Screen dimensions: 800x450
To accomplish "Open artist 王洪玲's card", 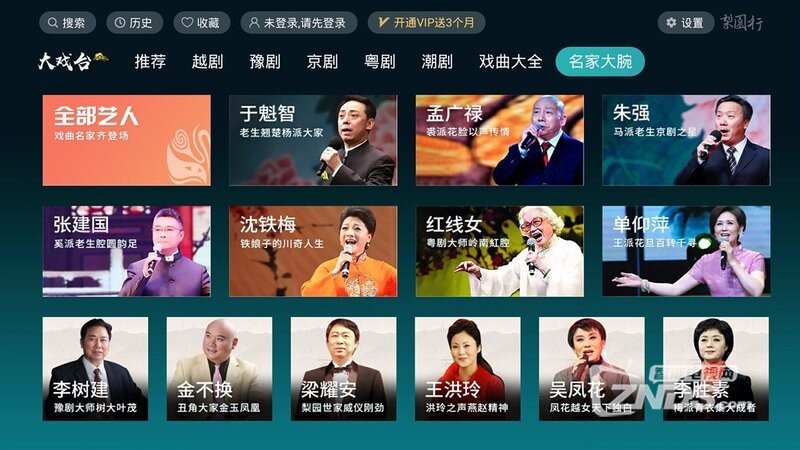I will (x=467, y=368).
